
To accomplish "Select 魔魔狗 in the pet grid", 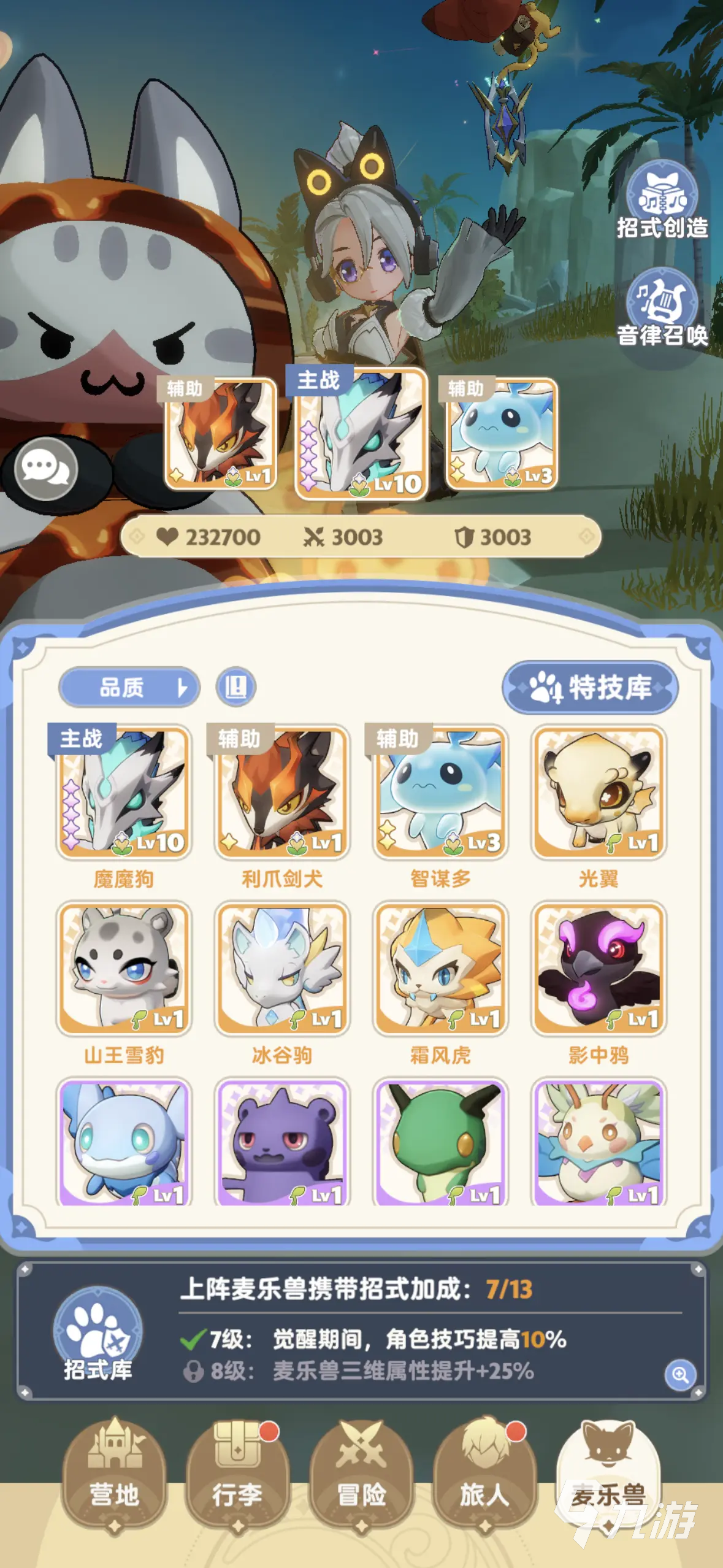I will click(x=124, y=792).
